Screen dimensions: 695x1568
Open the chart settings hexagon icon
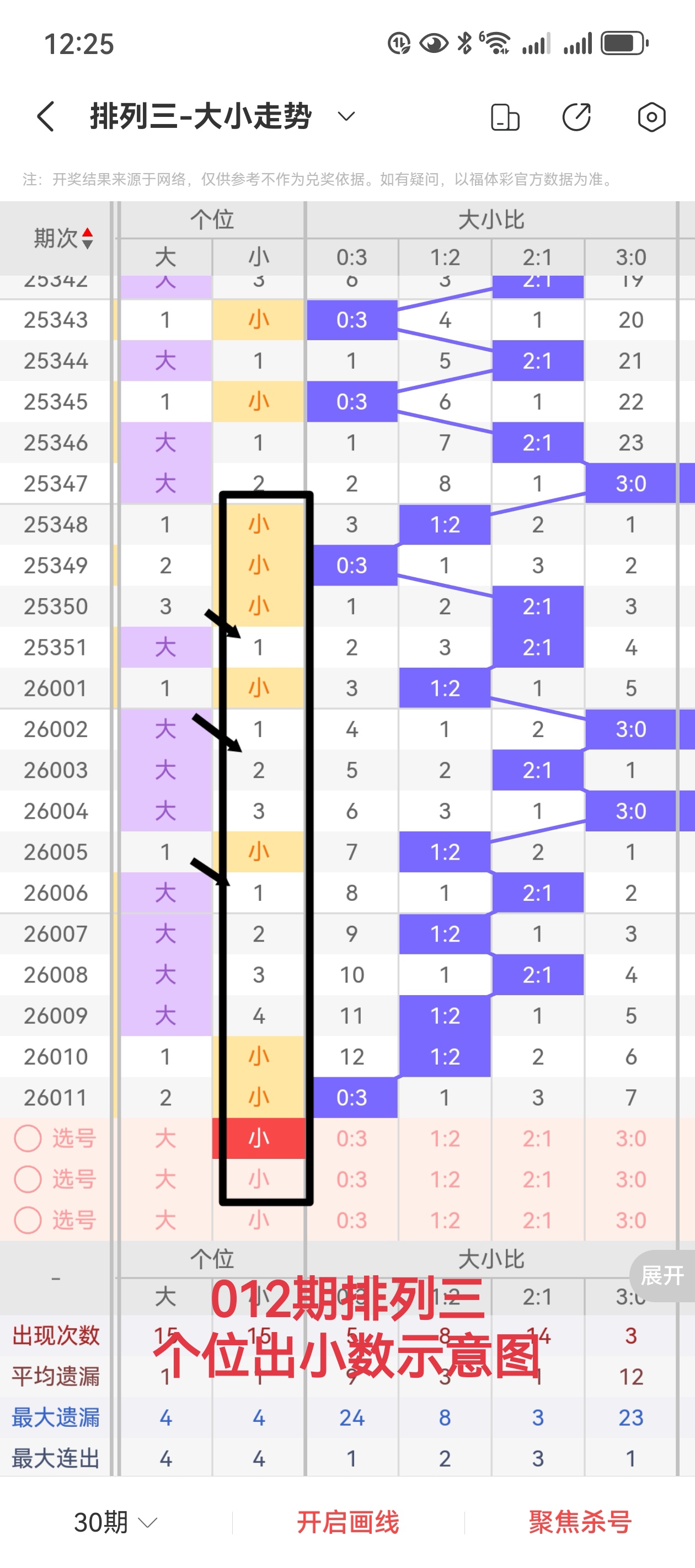point(651,117)
